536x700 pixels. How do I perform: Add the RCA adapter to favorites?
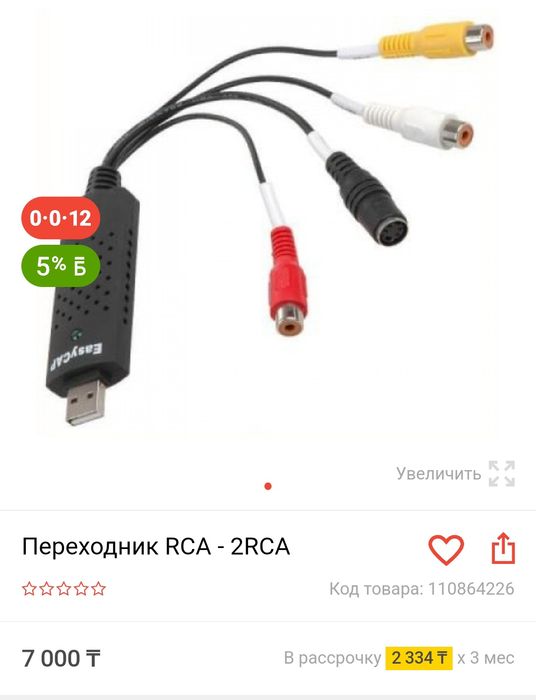tap(446, 550)
